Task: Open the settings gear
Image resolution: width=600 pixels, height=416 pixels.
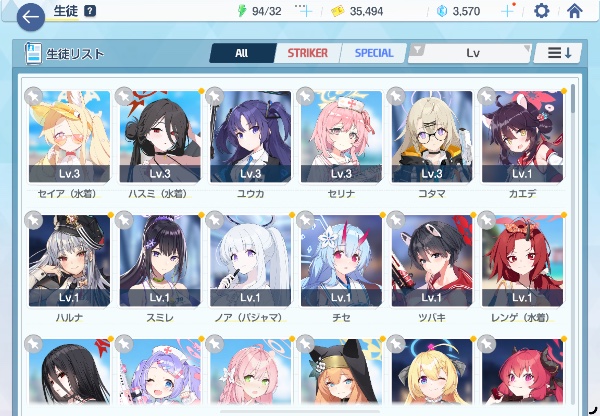Action: coord(541,11)
